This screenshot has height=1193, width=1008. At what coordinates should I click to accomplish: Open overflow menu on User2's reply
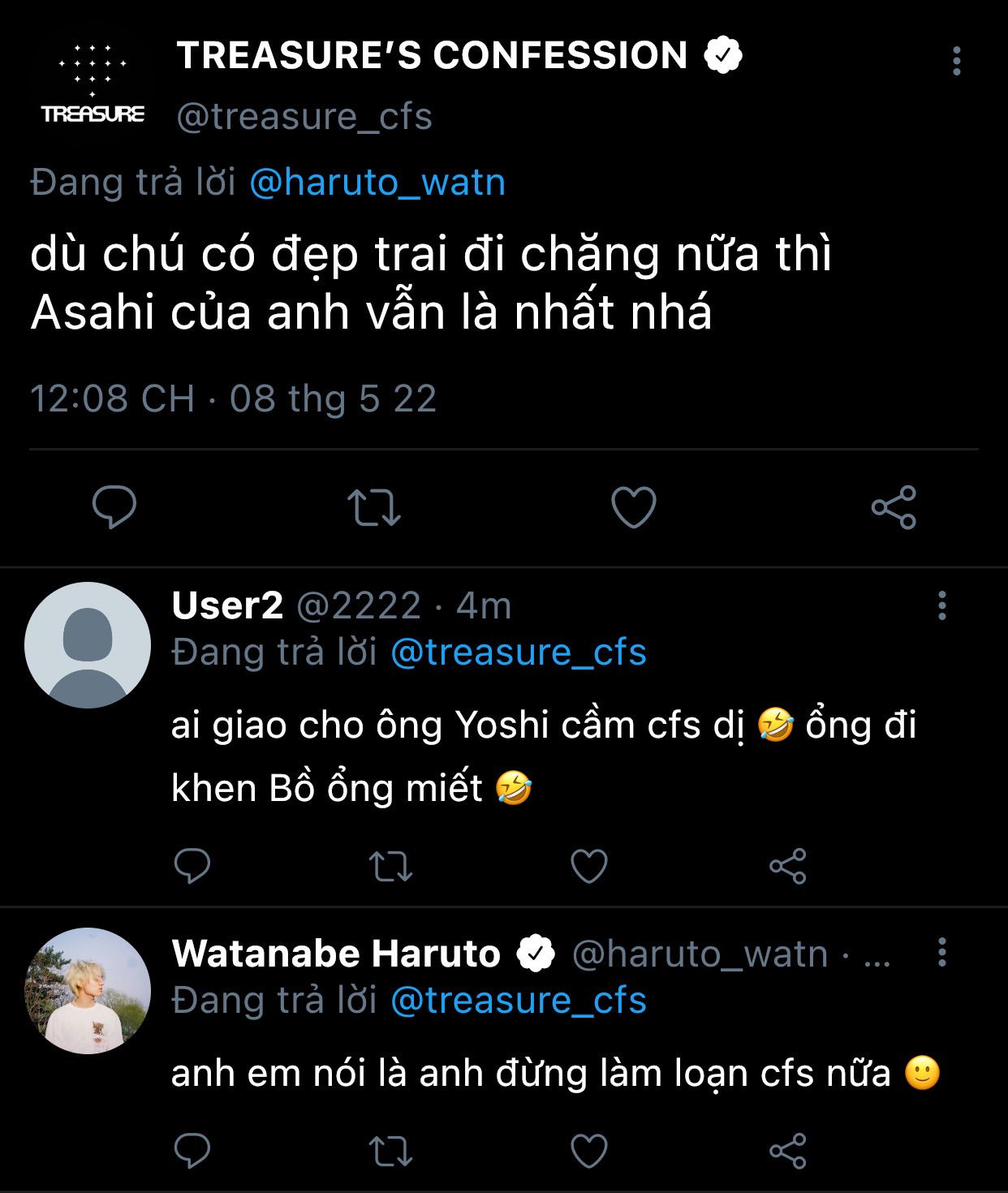coord(942,605)
